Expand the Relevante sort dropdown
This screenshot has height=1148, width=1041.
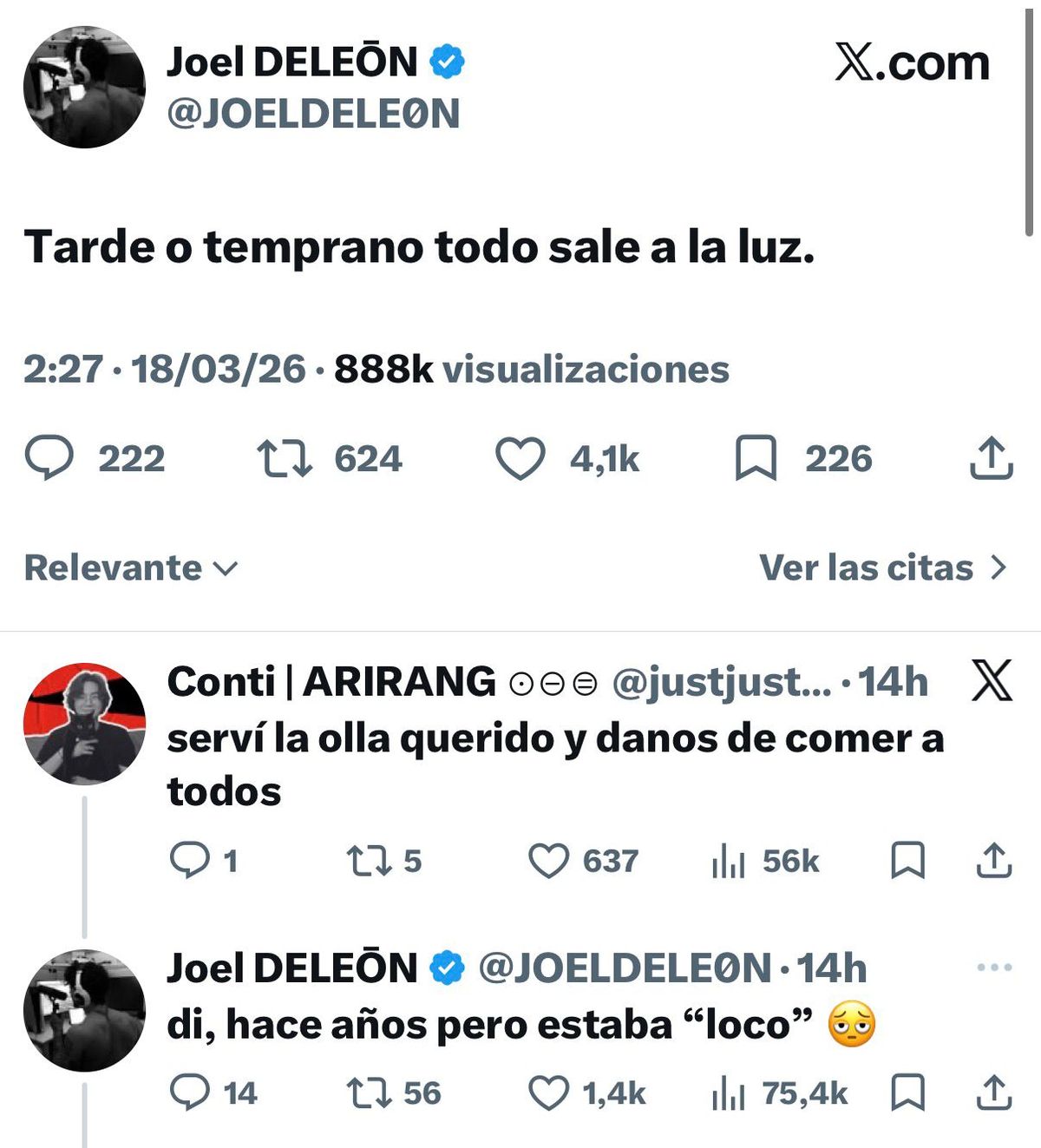tap(130, 567)
